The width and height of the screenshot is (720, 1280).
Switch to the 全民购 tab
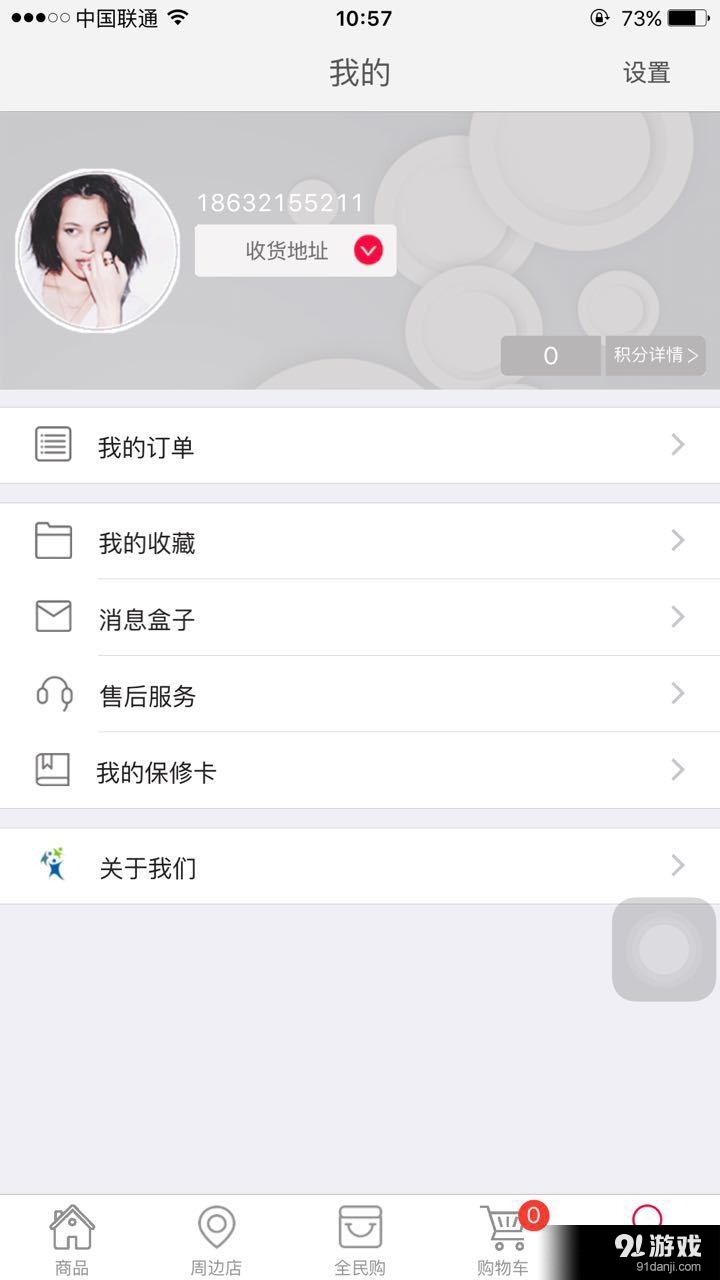pos(359,1238)
